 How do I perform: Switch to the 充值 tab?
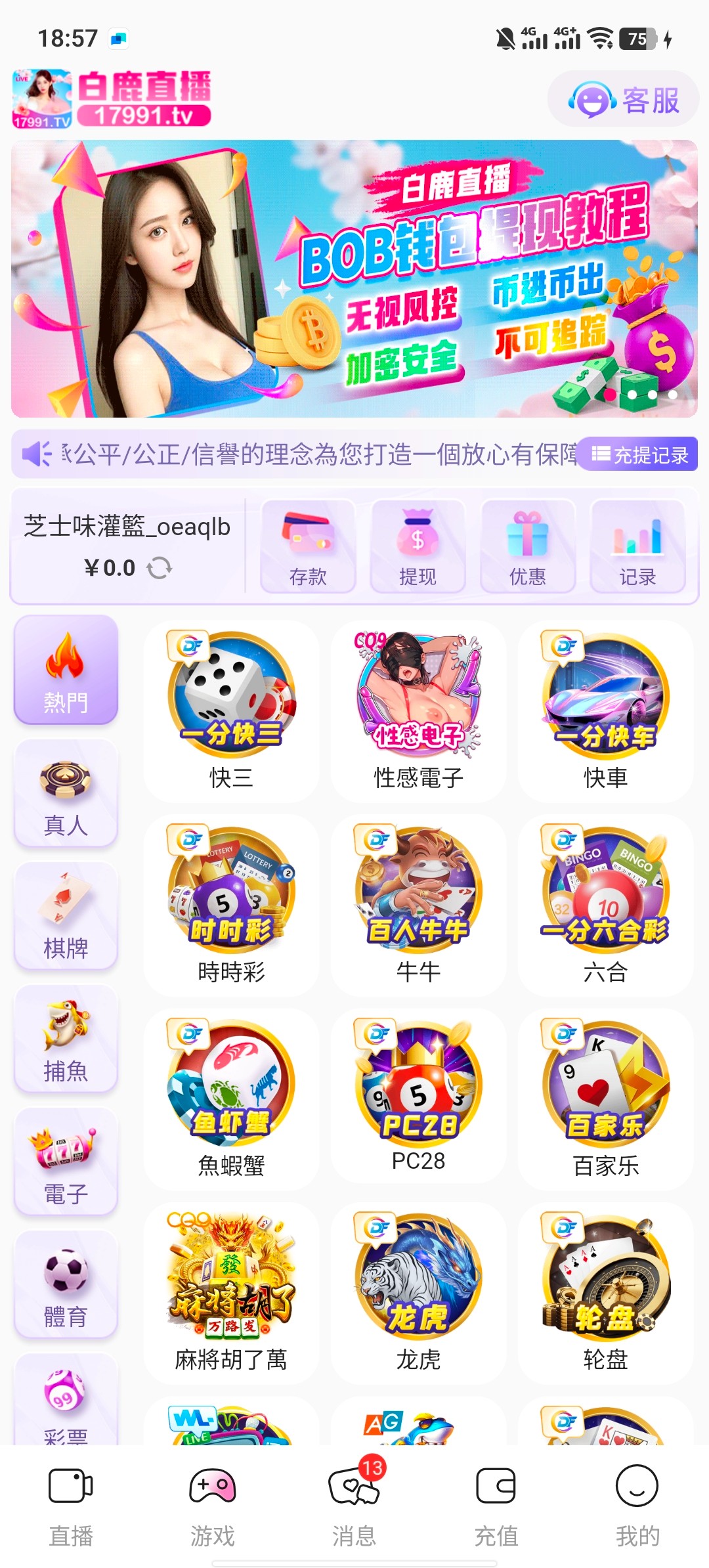[496, 1501]
